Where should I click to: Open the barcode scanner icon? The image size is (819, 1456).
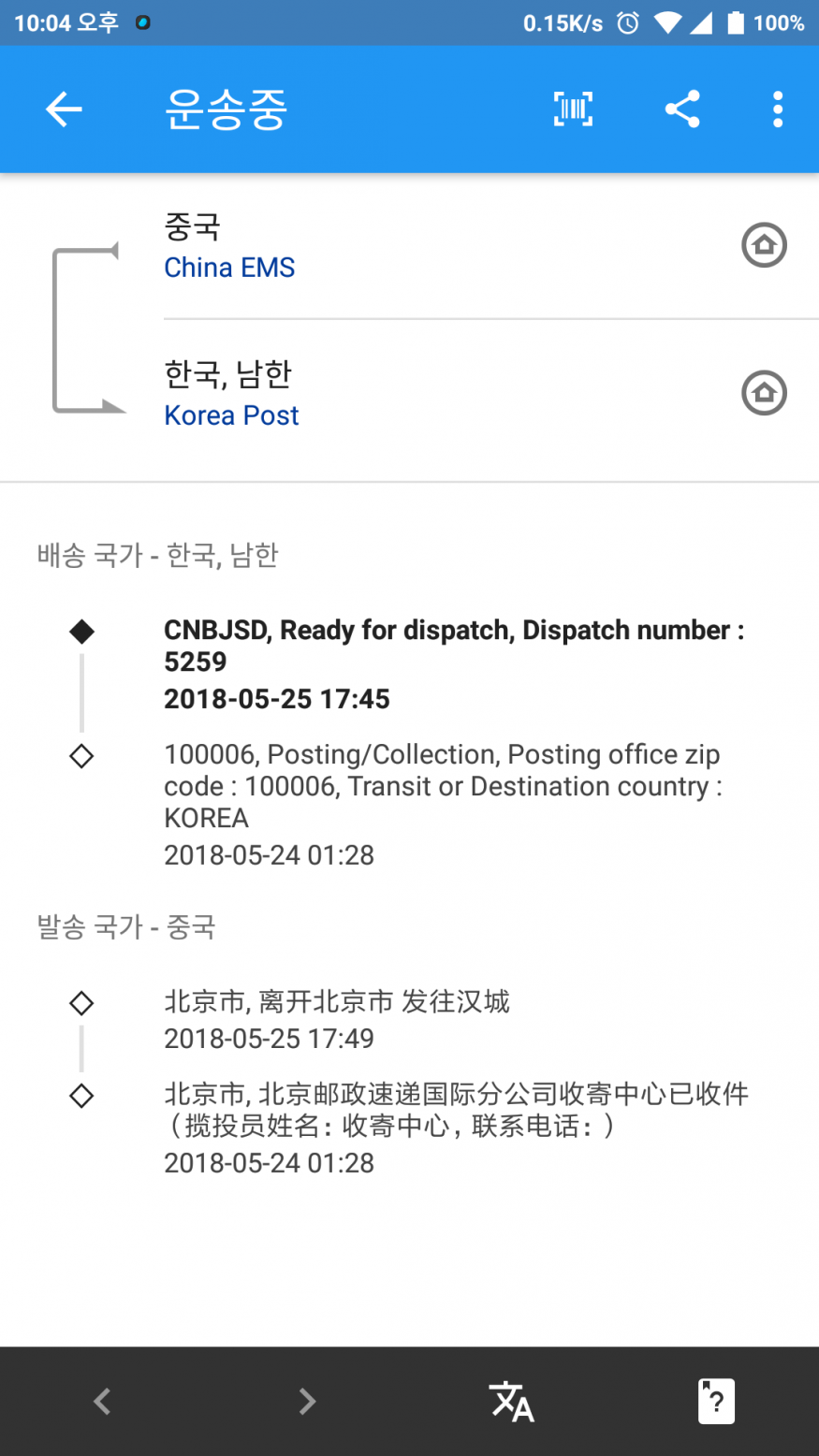coord(573,109)
